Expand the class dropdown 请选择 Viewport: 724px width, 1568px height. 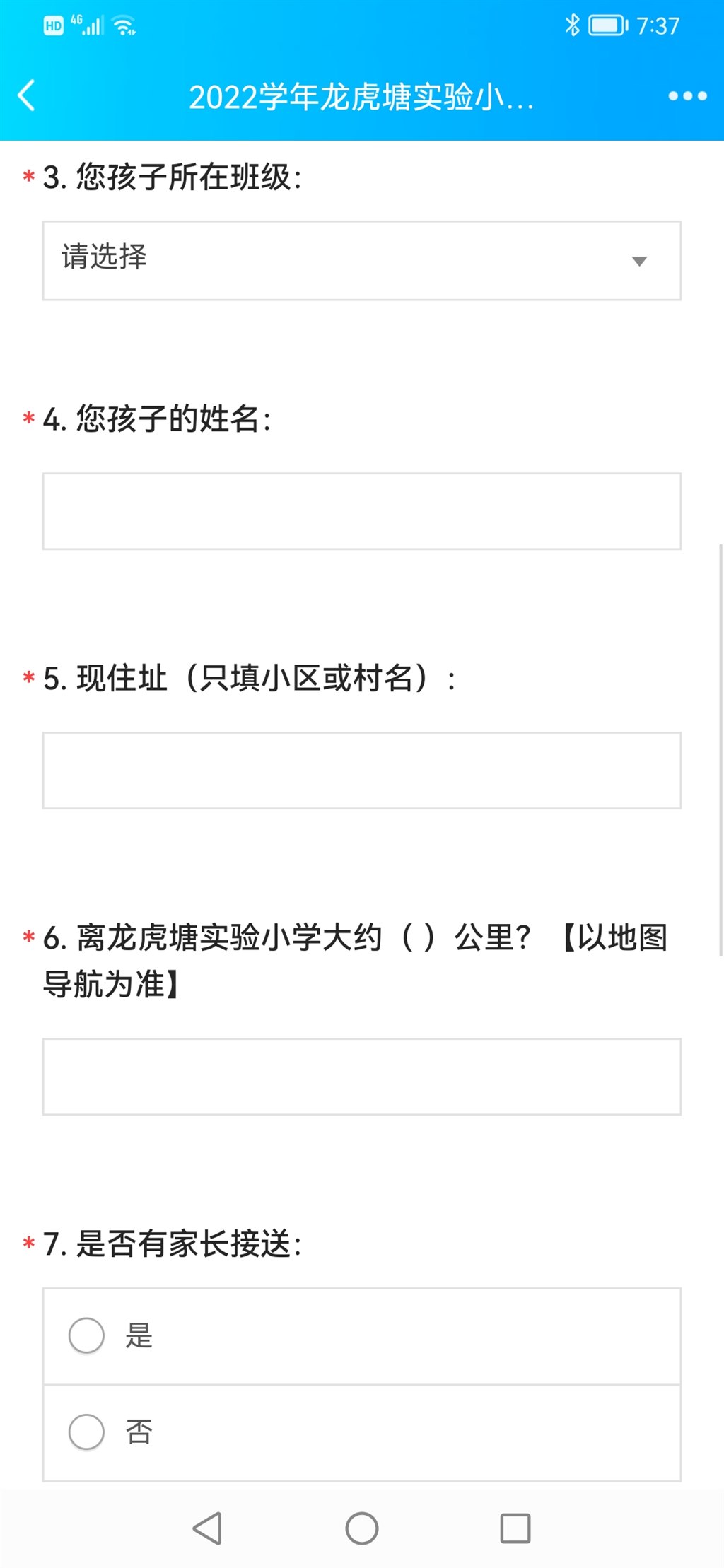pos(362,261)
